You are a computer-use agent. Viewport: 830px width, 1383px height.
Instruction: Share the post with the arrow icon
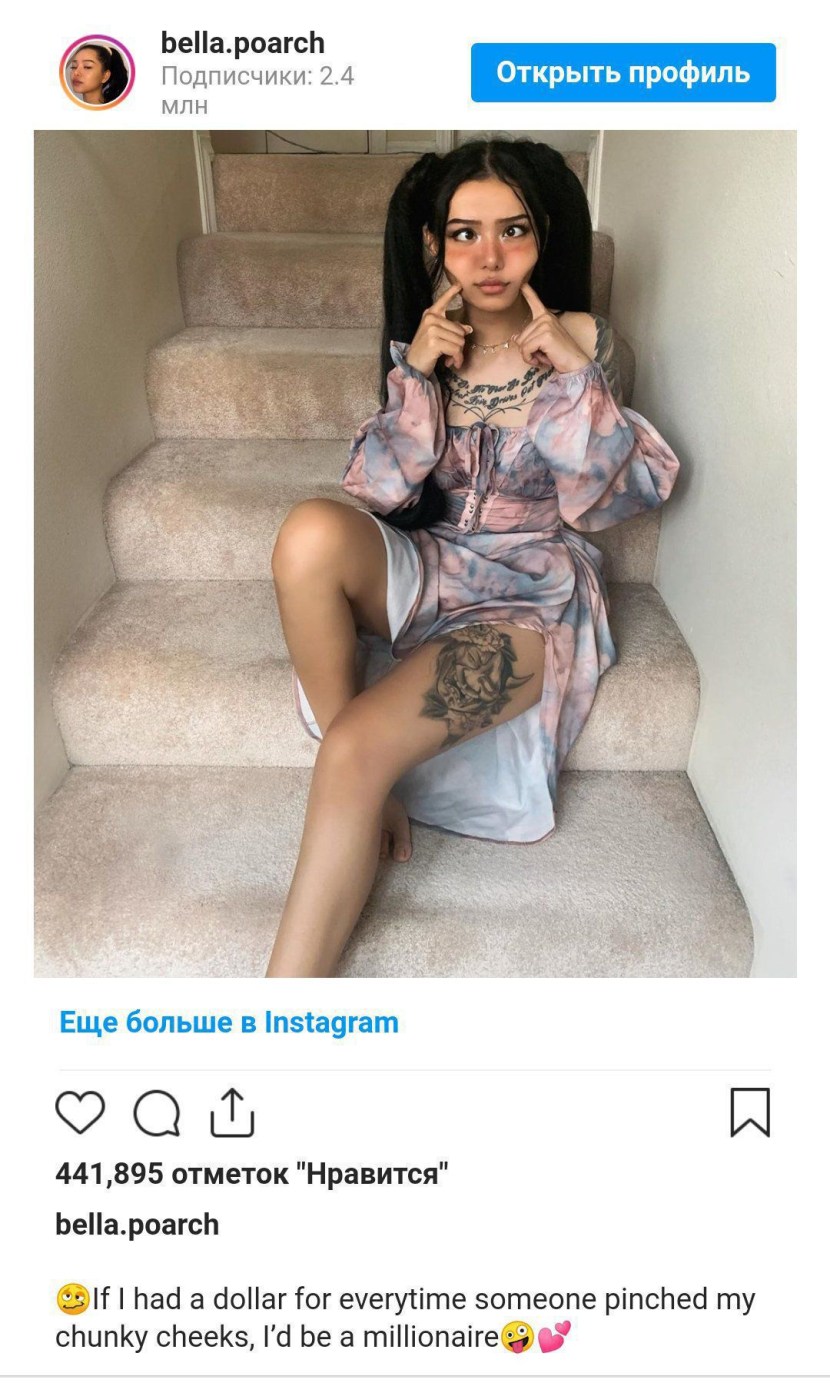coord(232,1112)
